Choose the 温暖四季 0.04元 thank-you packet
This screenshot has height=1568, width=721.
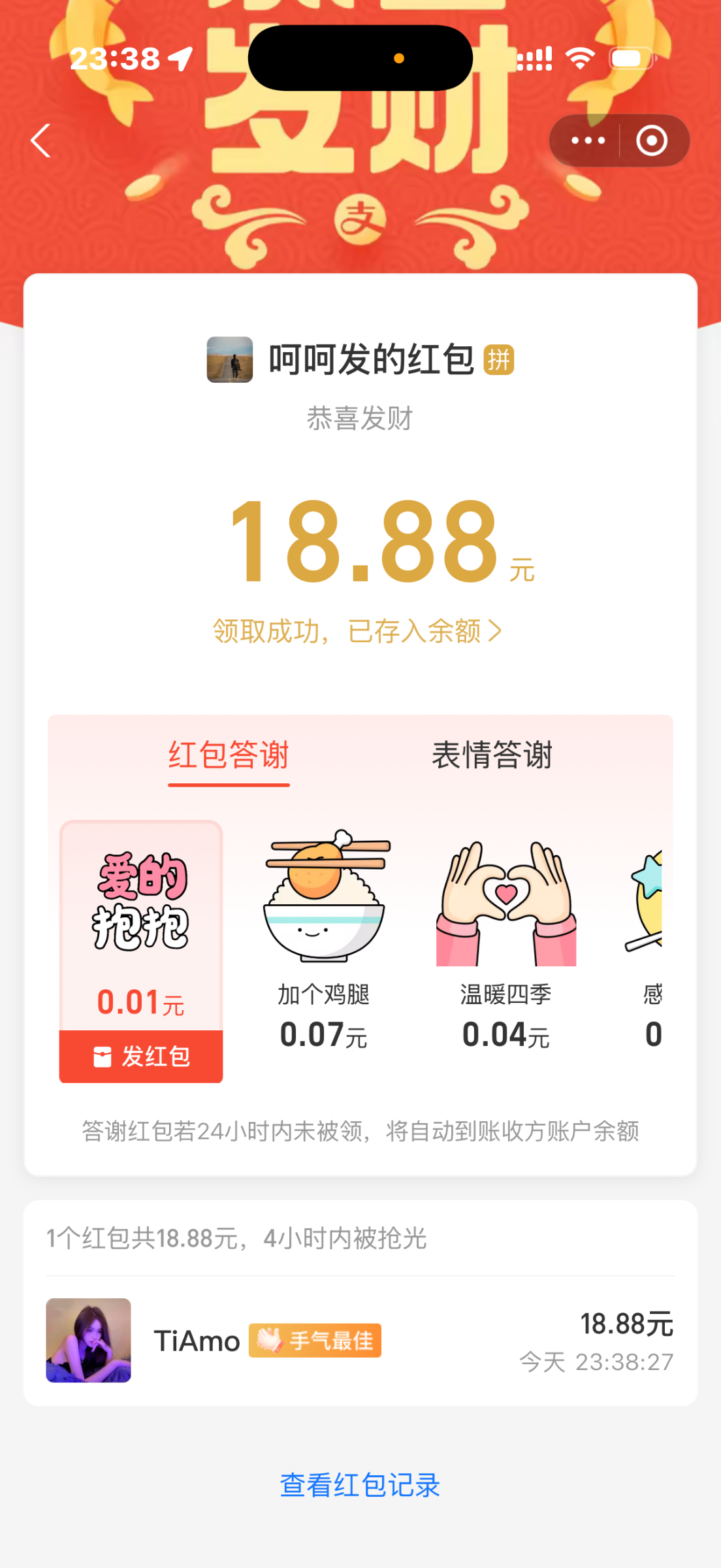pos(506,941)
